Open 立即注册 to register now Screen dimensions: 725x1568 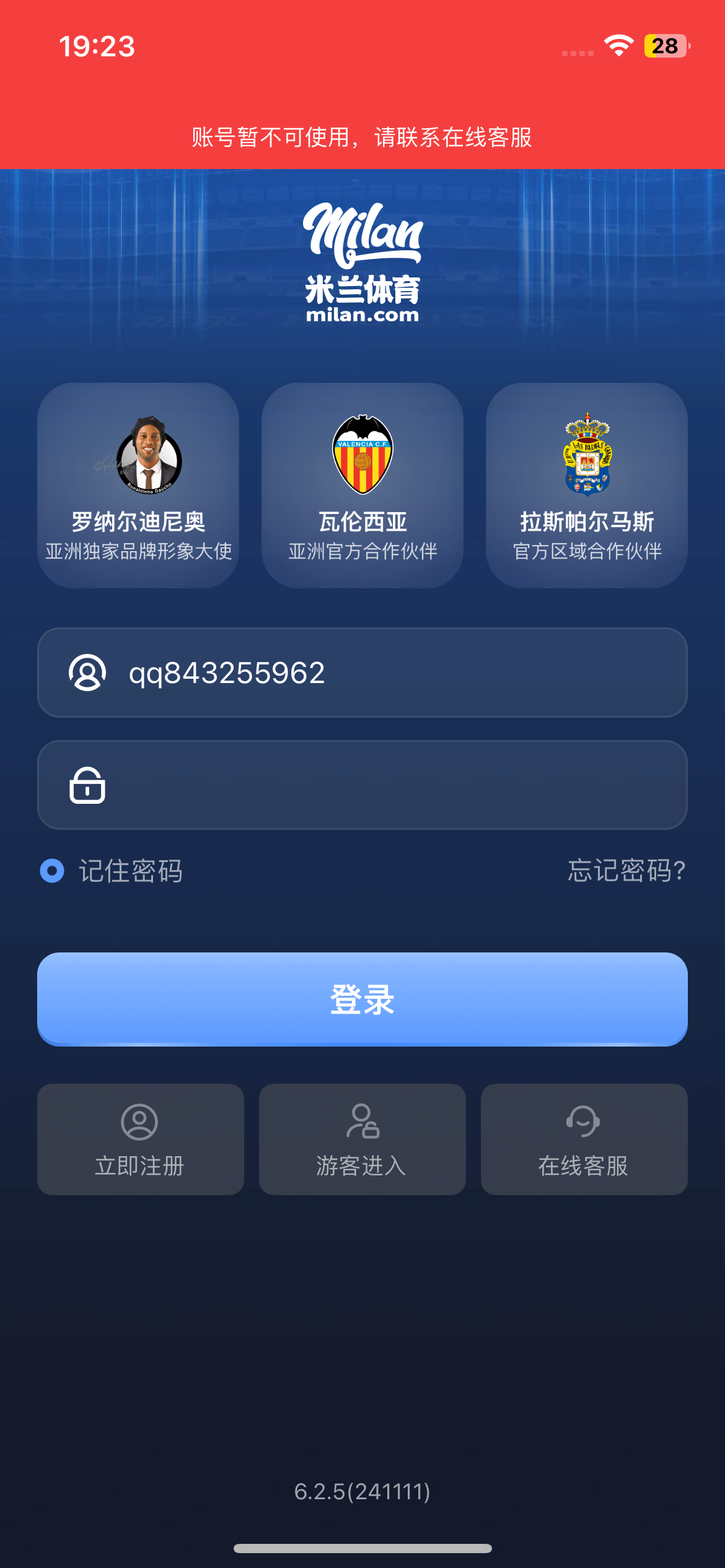(x=140, y=1139)
